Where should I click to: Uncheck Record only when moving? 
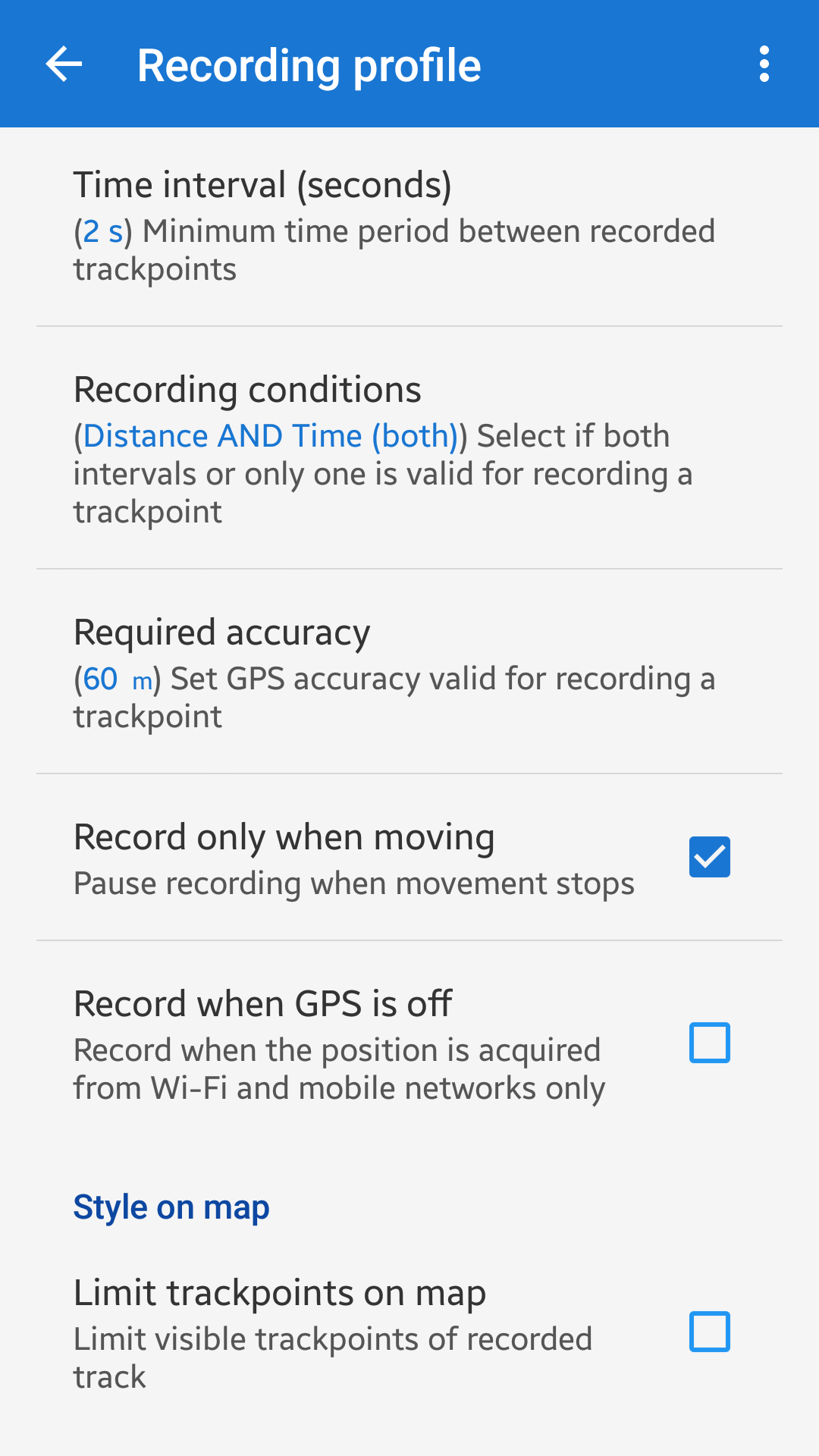click(709, 857)
